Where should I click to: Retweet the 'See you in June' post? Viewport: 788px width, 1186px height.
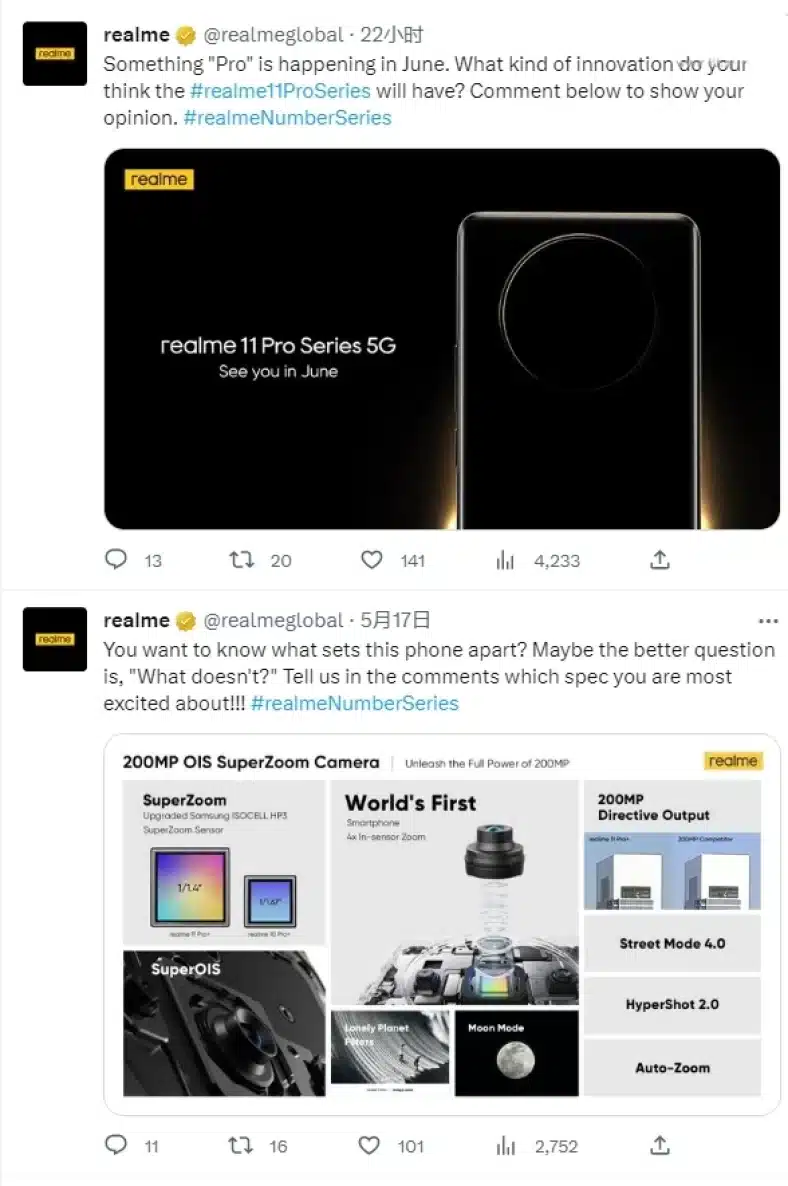click(241, 560)
